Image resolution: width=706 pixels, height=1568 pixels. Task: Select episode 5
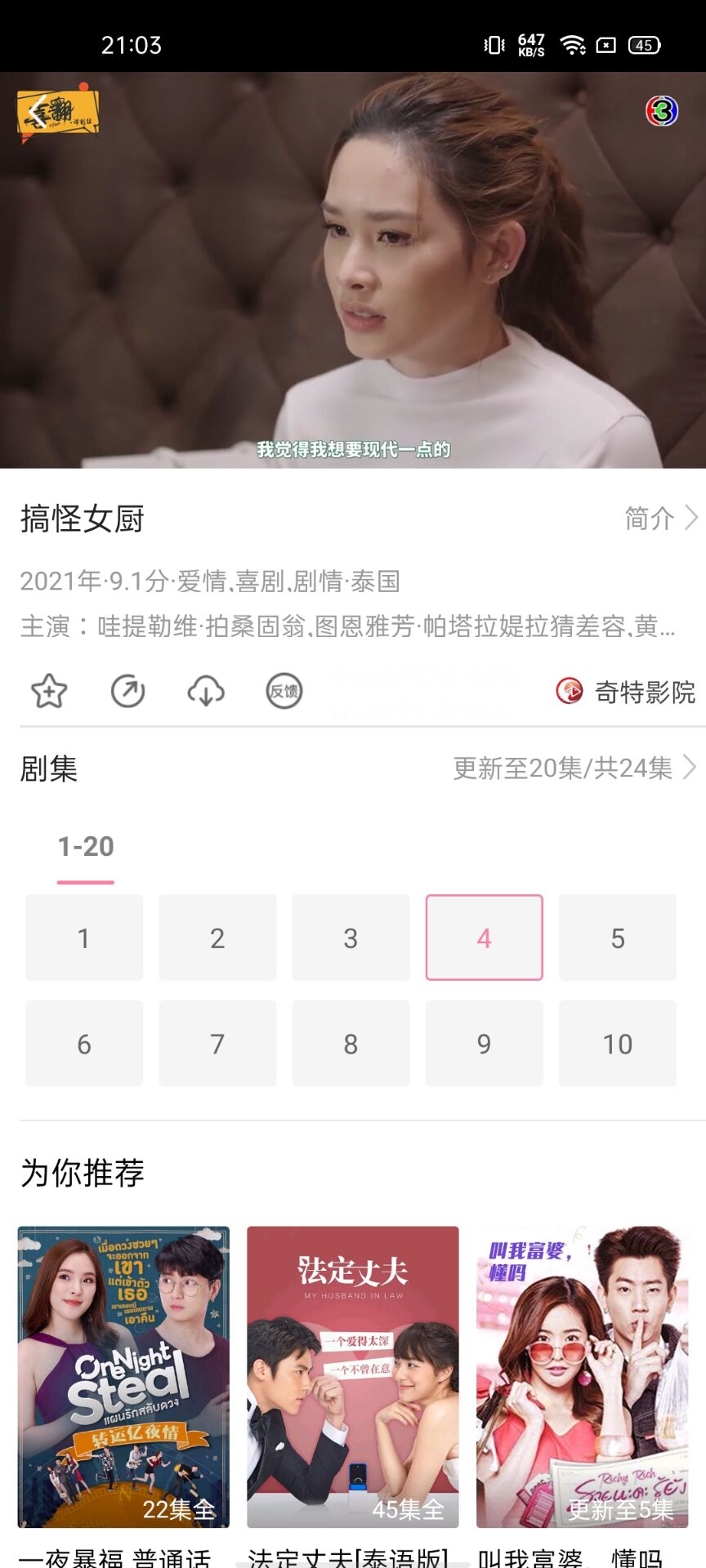click(618, 938)
